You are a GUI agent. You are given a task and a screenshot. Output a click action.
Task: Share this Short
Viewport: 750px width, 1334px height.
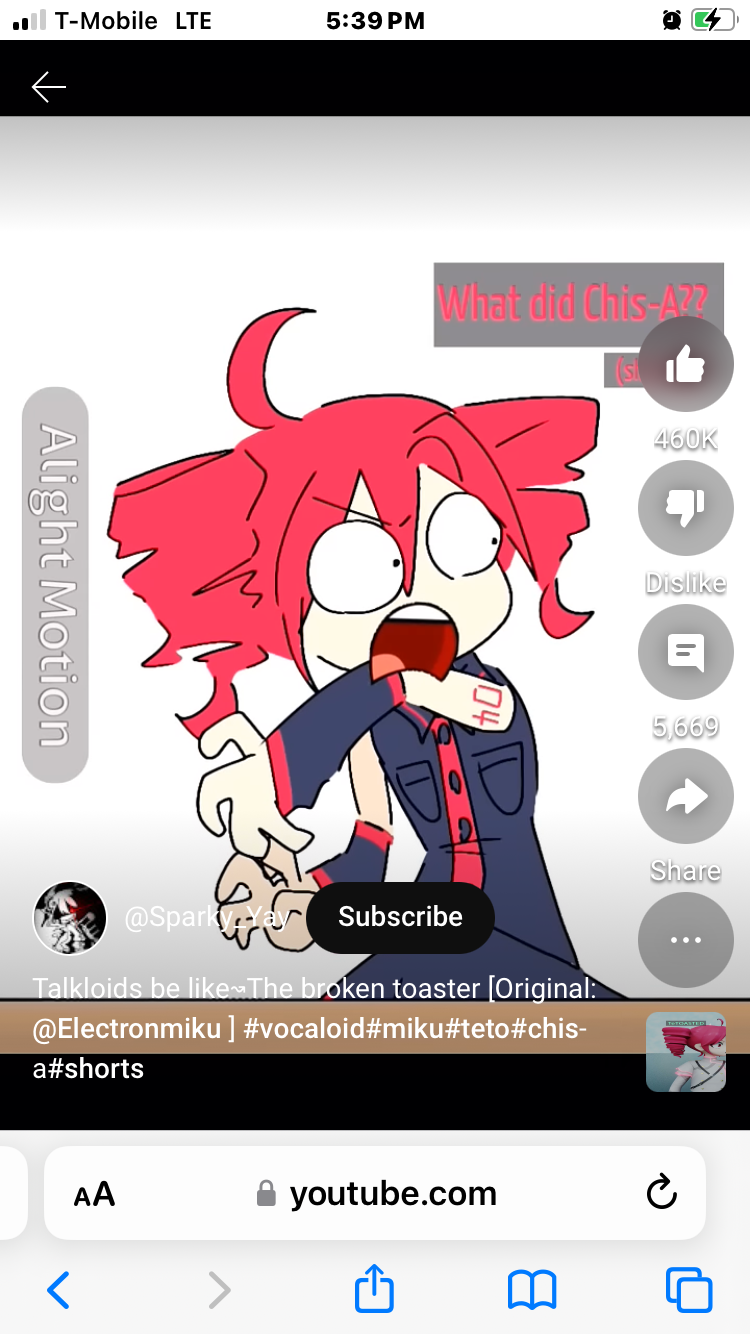686,796
